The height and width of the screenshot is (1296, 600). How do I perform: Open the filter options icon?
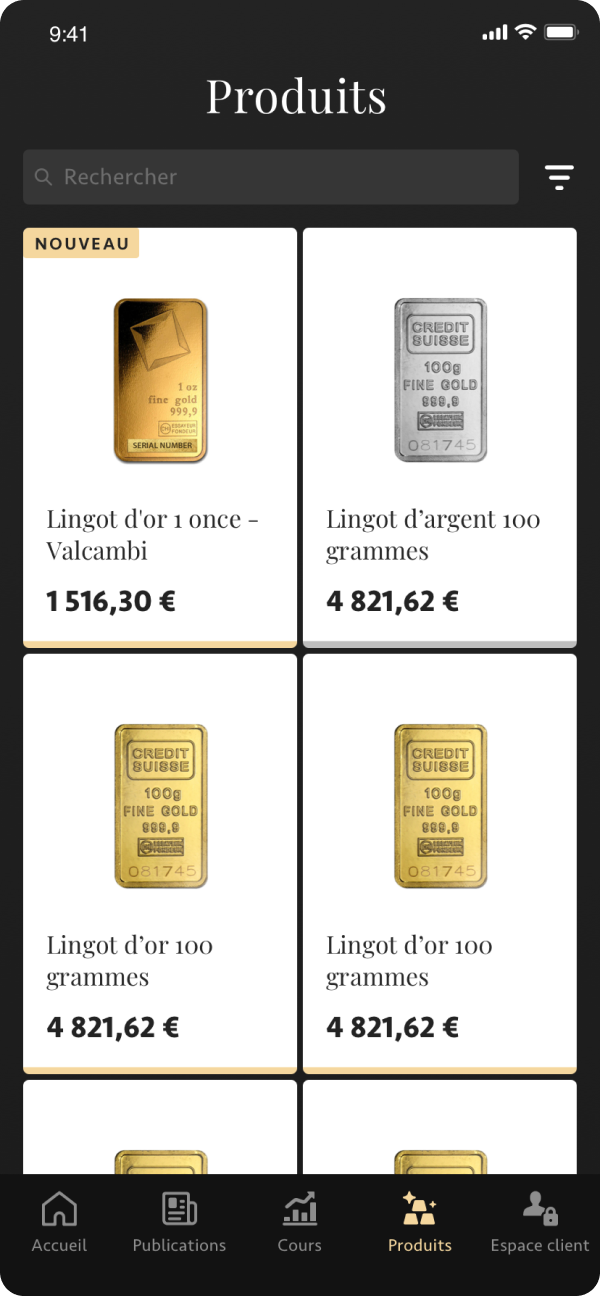coord(559,177)
